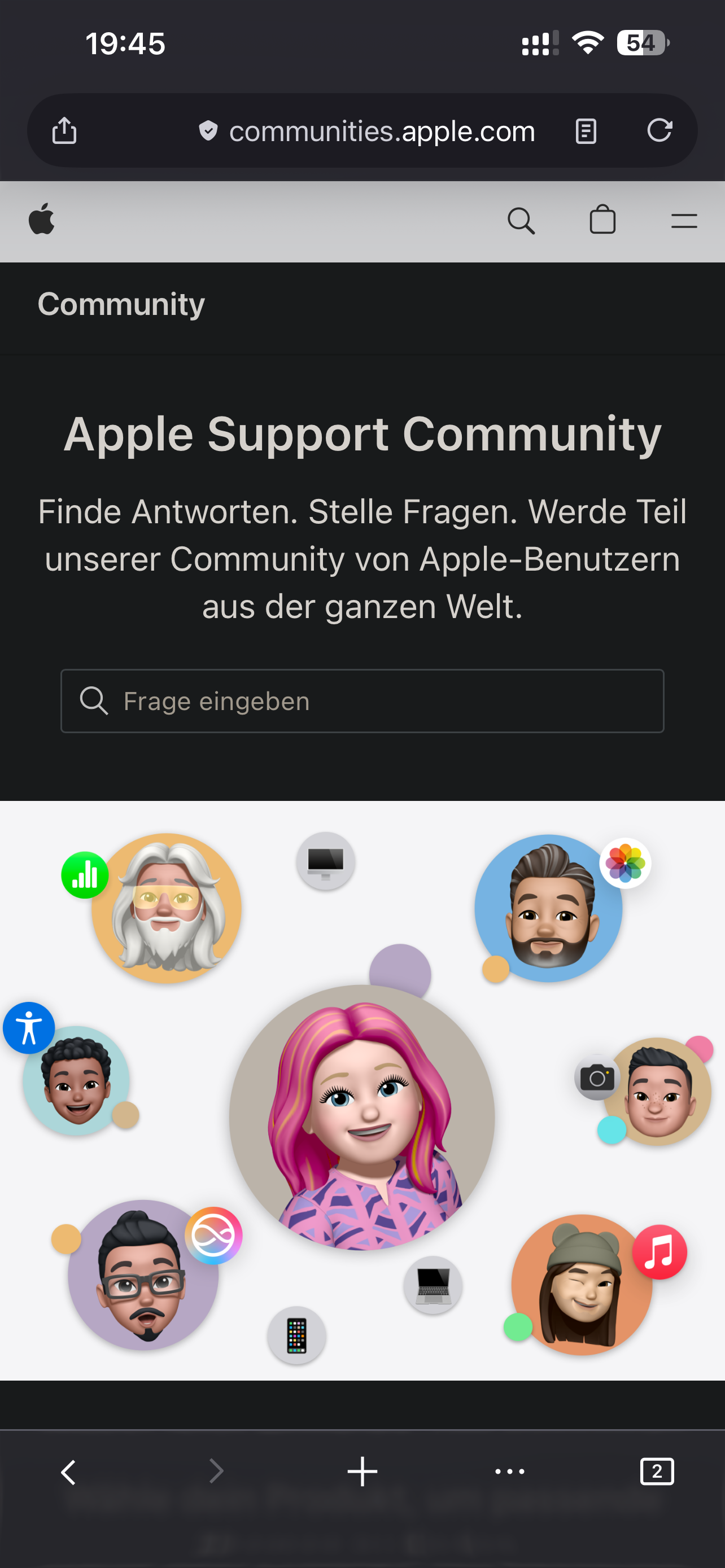Open the shopping bag

602,219
